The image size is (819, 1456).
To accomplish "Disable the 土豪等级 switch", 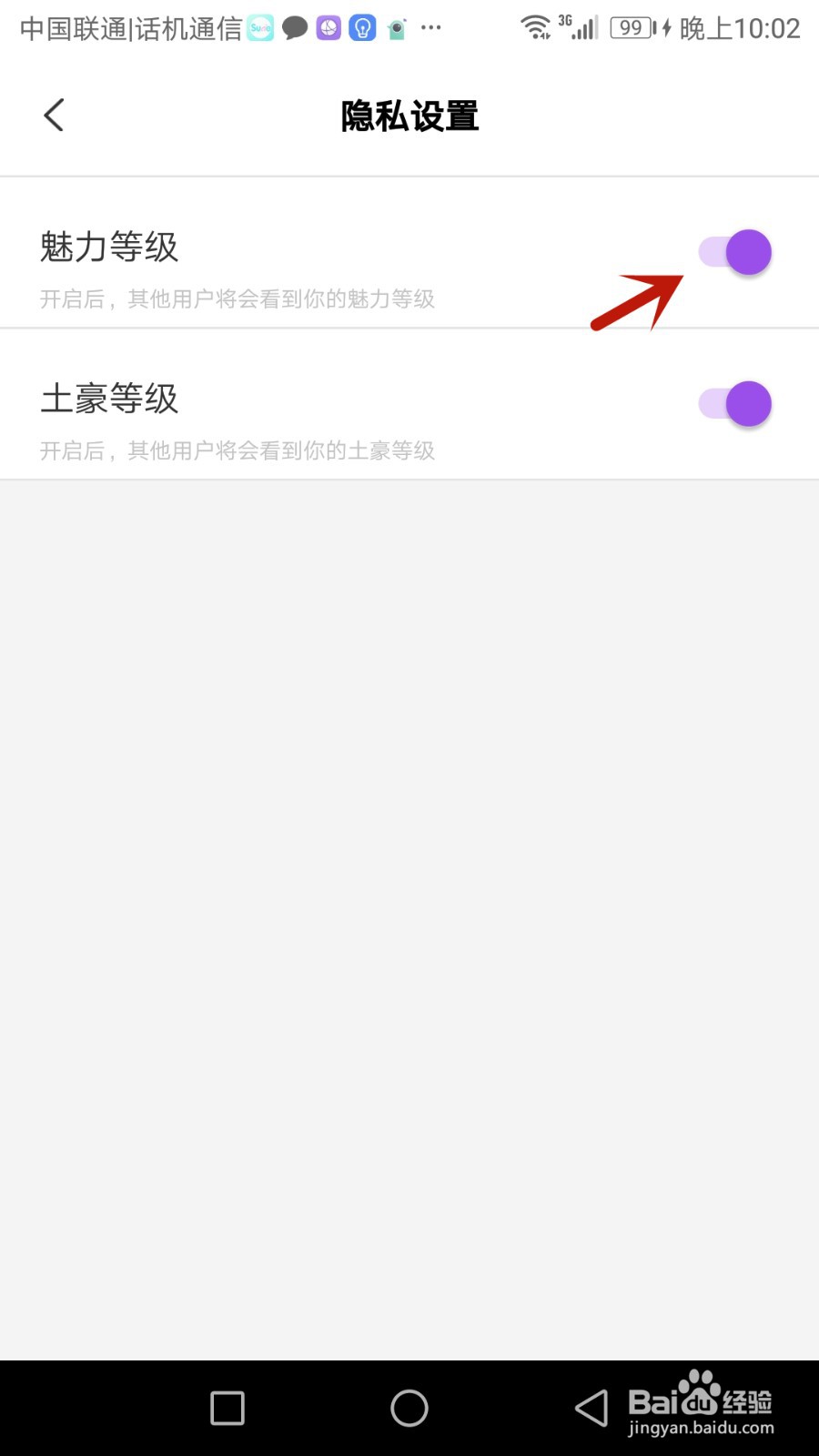I will pyautogui.click(x=735, y=404).
